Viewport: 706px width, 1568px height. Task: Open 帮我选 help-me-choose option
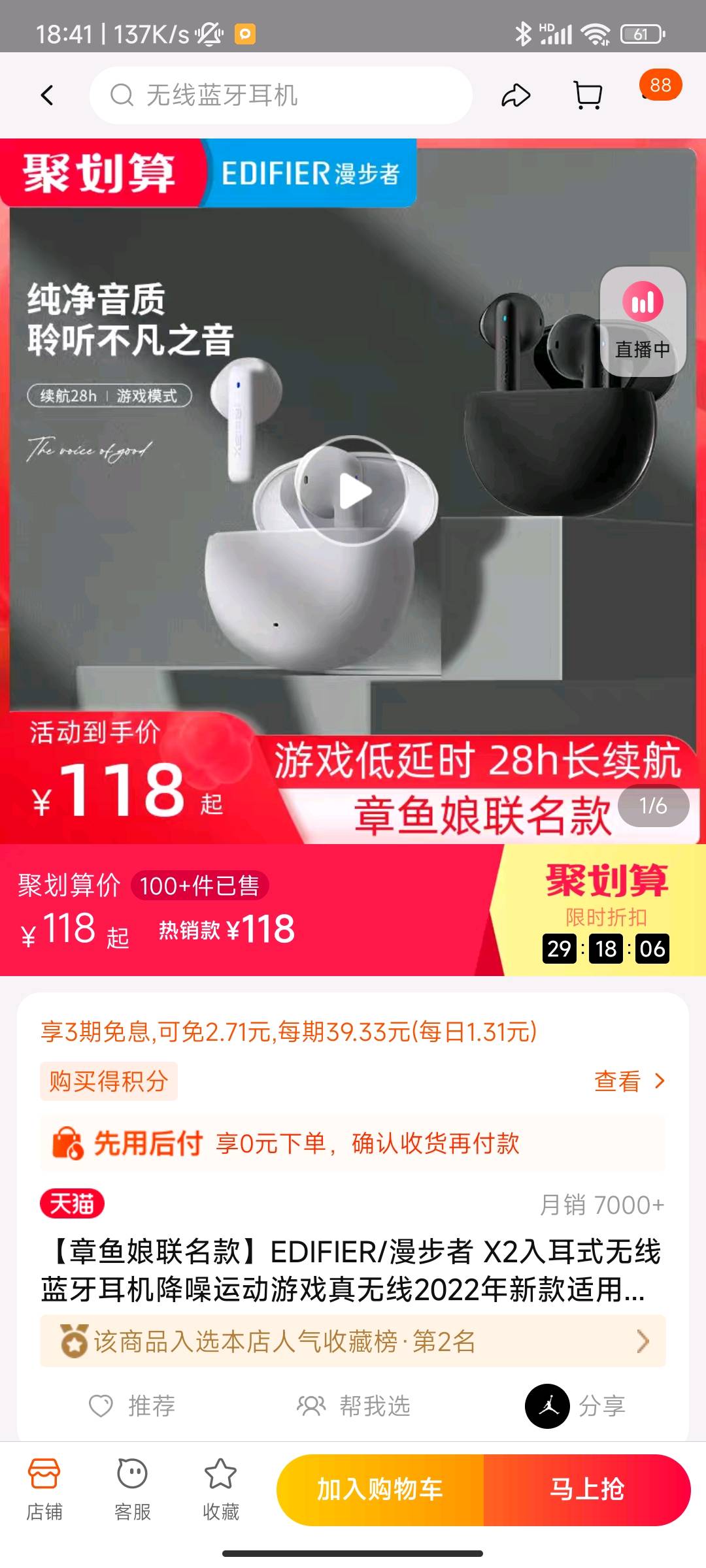point(354,1405)
